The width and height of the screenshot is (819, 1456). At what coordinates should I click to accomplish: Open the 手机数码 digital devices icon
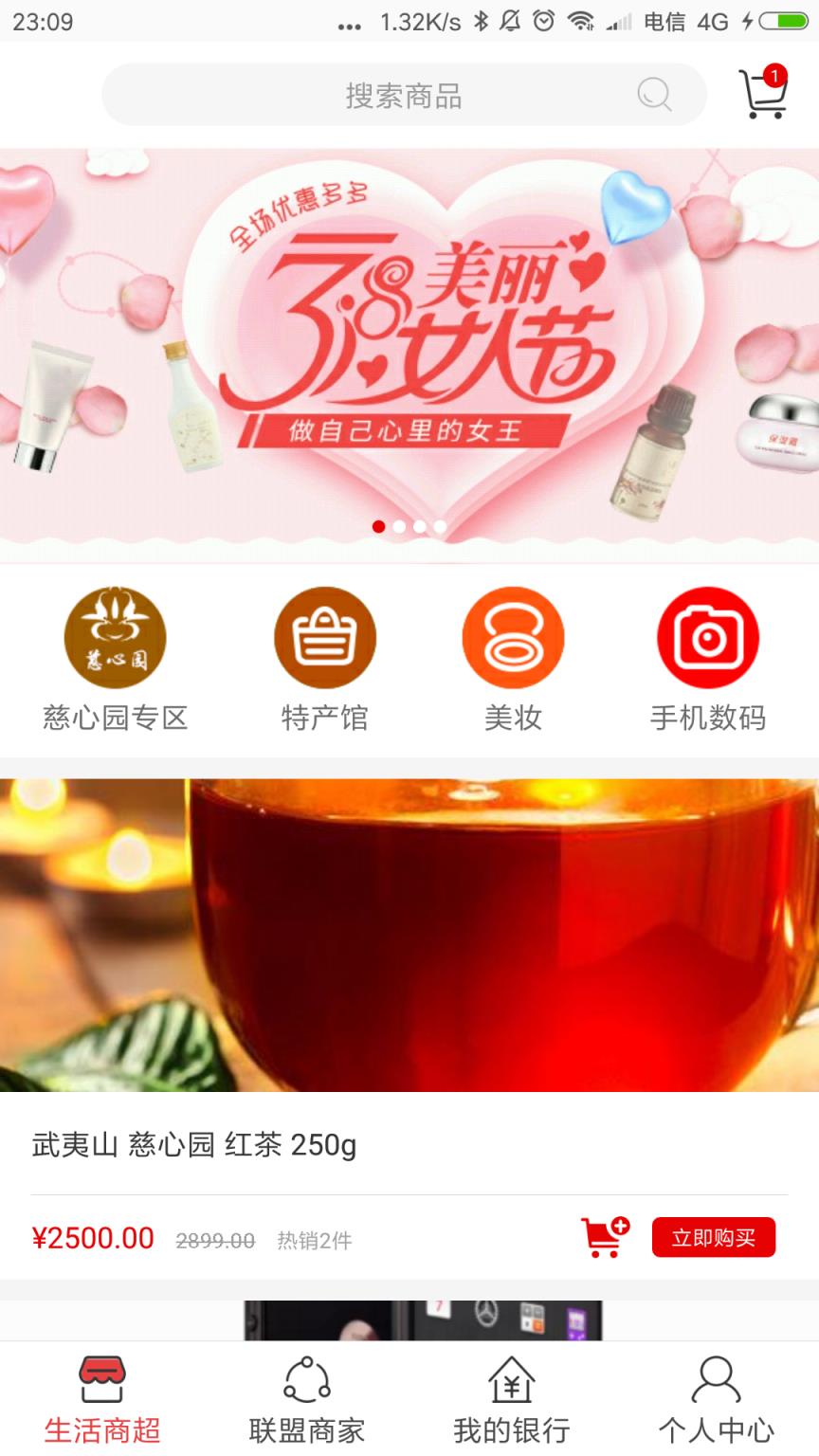(708, 637)
